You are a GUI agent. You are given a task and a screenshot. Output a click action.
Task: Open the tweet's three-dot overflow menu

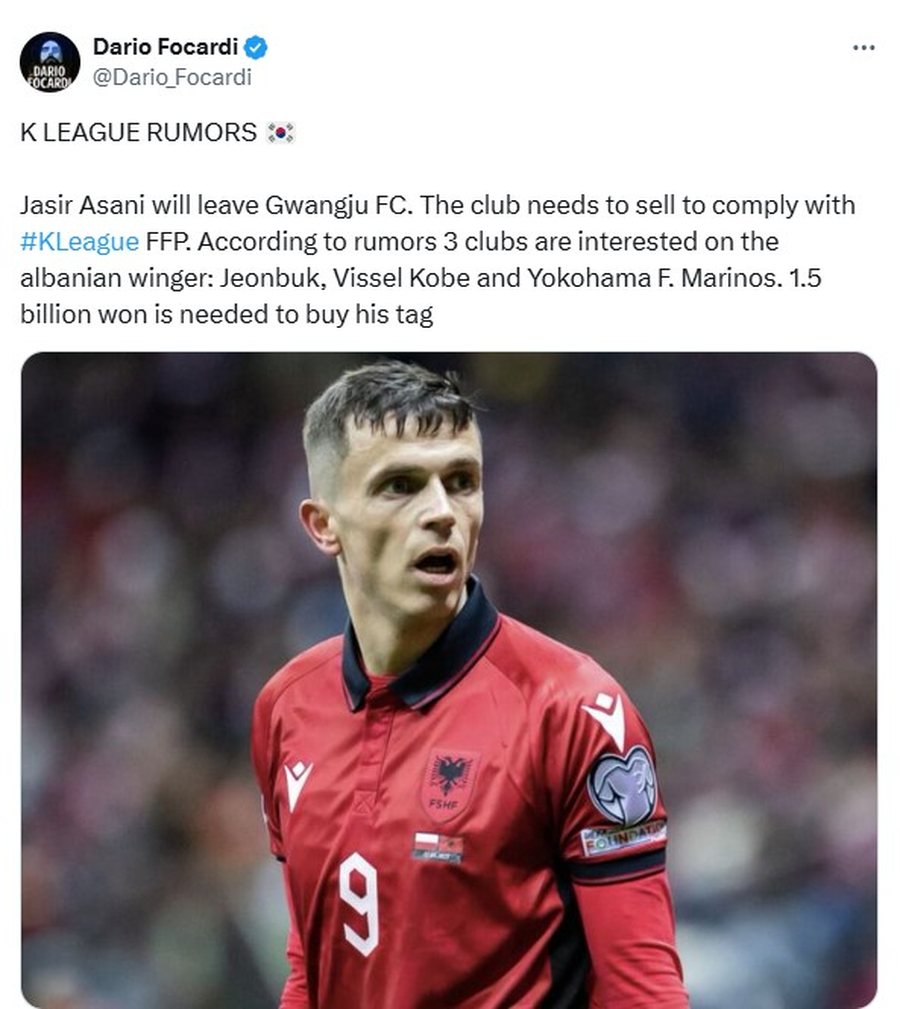point(863,48)
